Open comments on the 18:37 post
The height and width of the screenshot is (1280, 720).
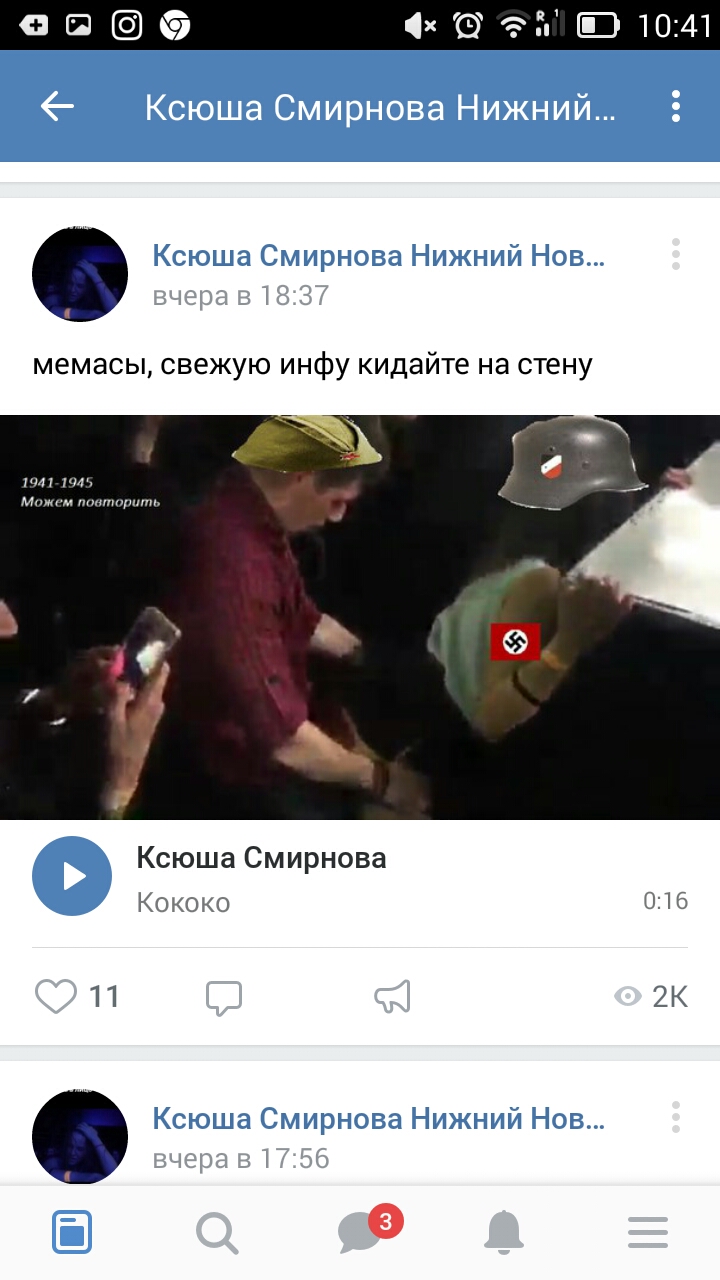tap(224, 997)
